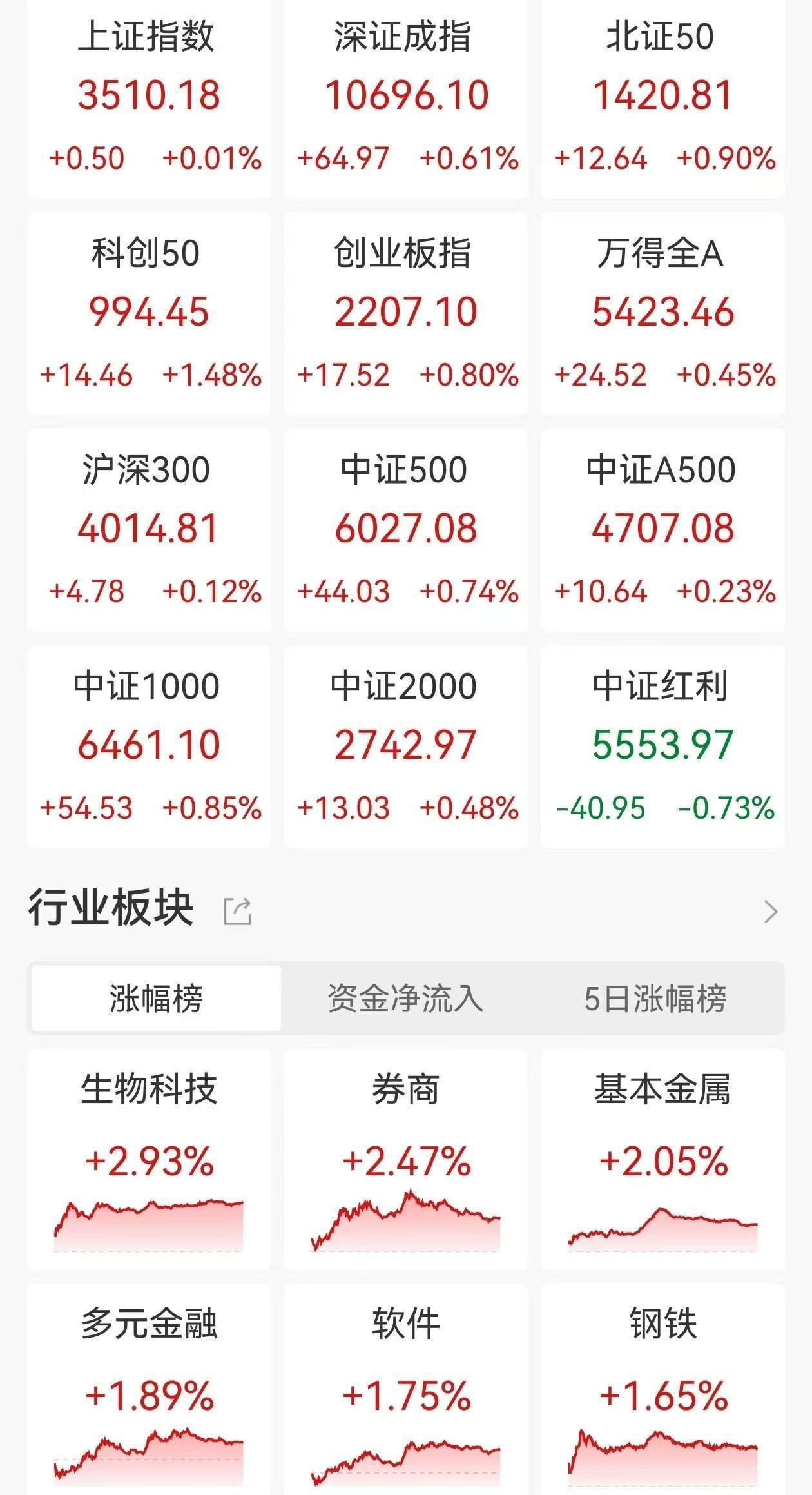The width and height of the screenshot is (812, 1495).
Task: Open the 中证A500 index card
Action: pyautogui.click(x=663, y=530)
